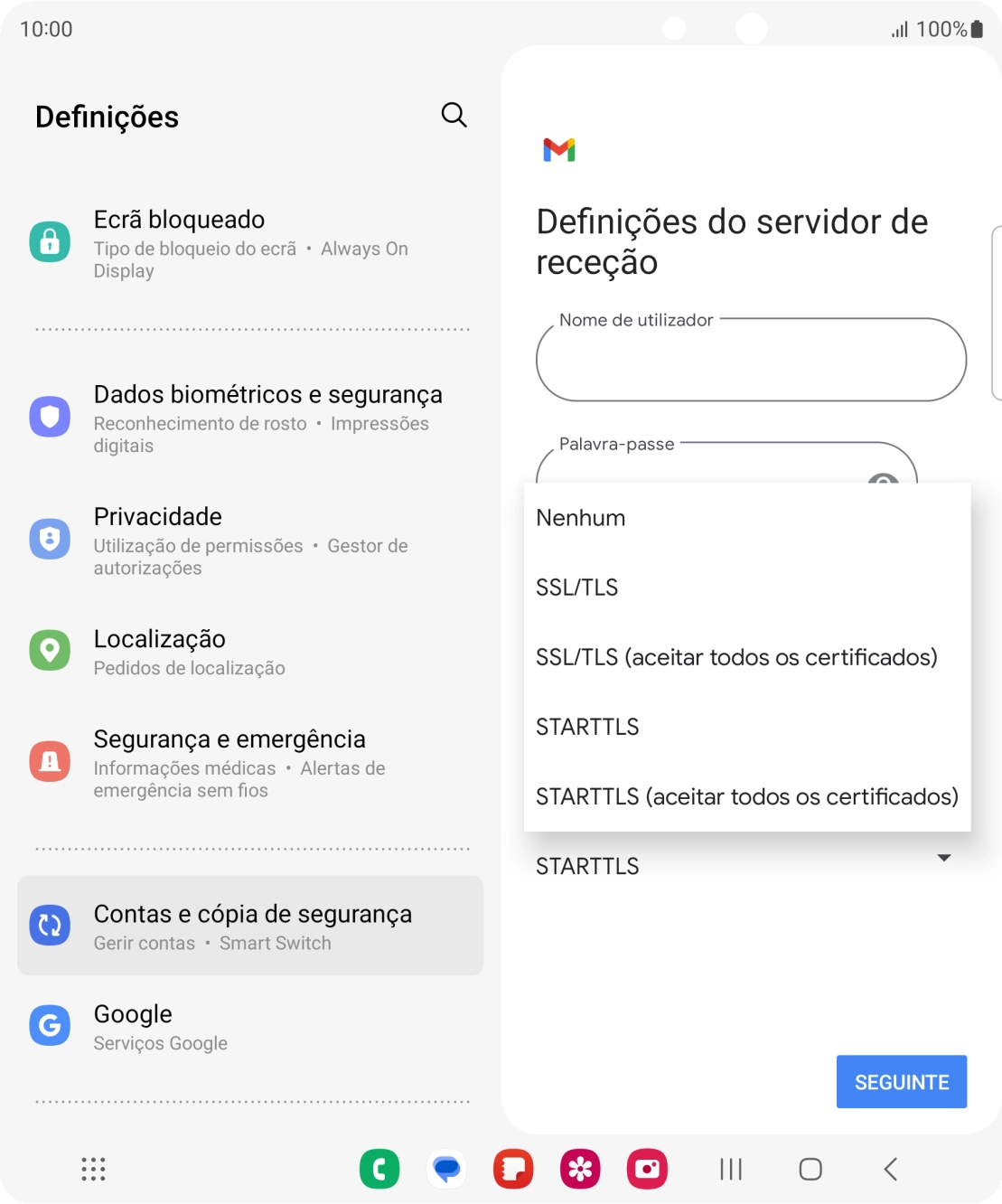Tap the Privacidade shield icon
1002x1204 pixels.
click(50, 539)
